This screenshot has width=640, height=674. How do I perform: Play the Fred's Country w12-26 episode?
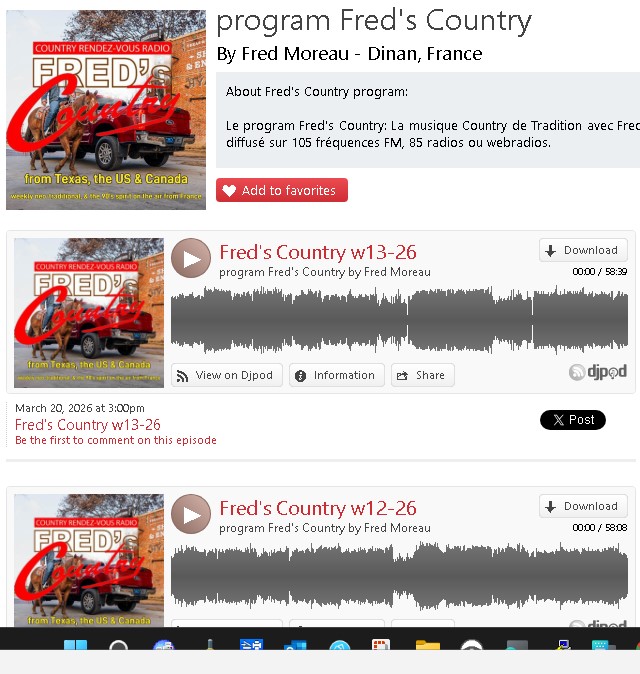click(190, 514)
